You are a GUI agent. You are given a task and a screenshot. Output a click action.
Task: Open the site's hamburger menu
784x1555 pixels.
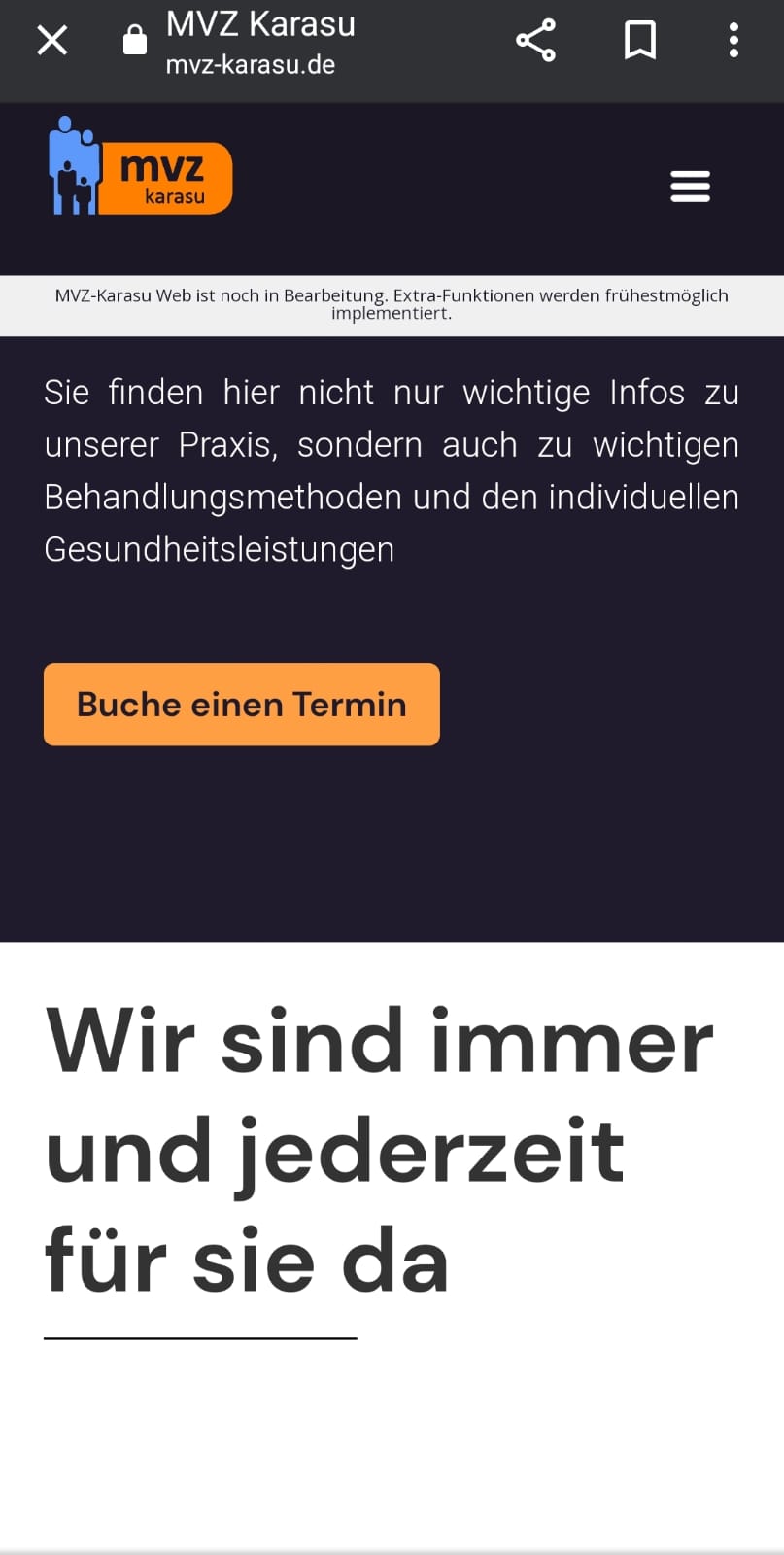(690, 187)
